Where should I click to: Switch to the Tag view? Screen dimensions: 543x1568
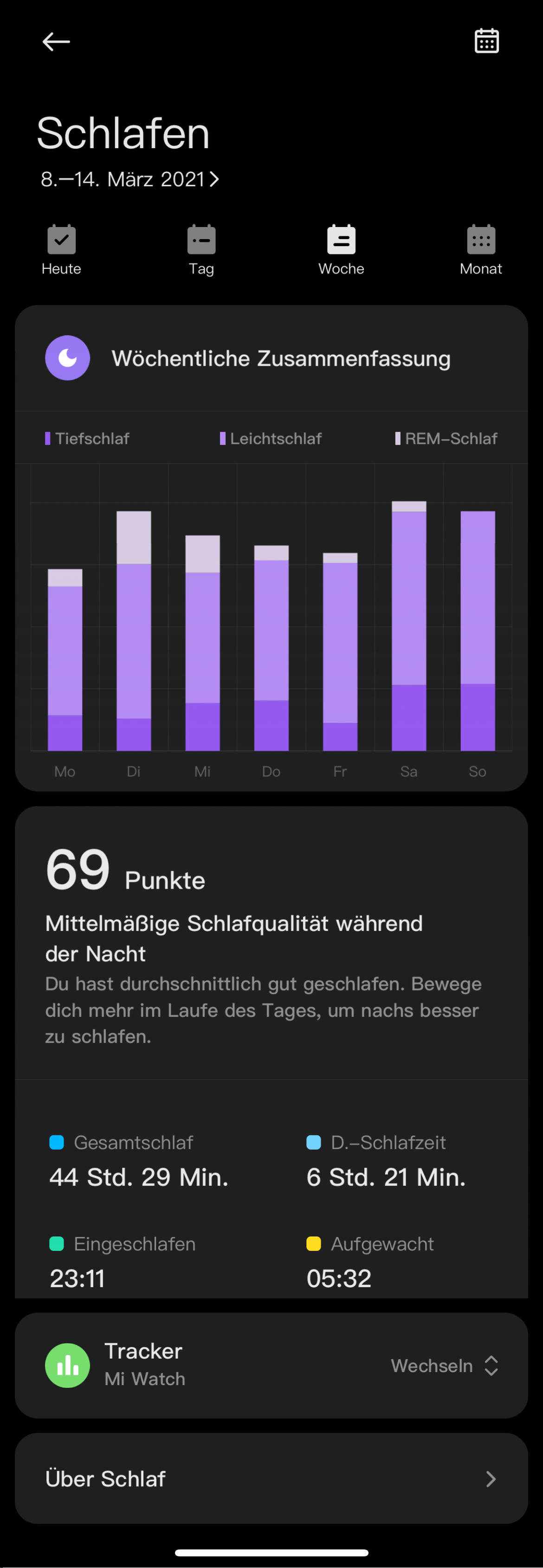pyautogui.click(x=201, y=250)
